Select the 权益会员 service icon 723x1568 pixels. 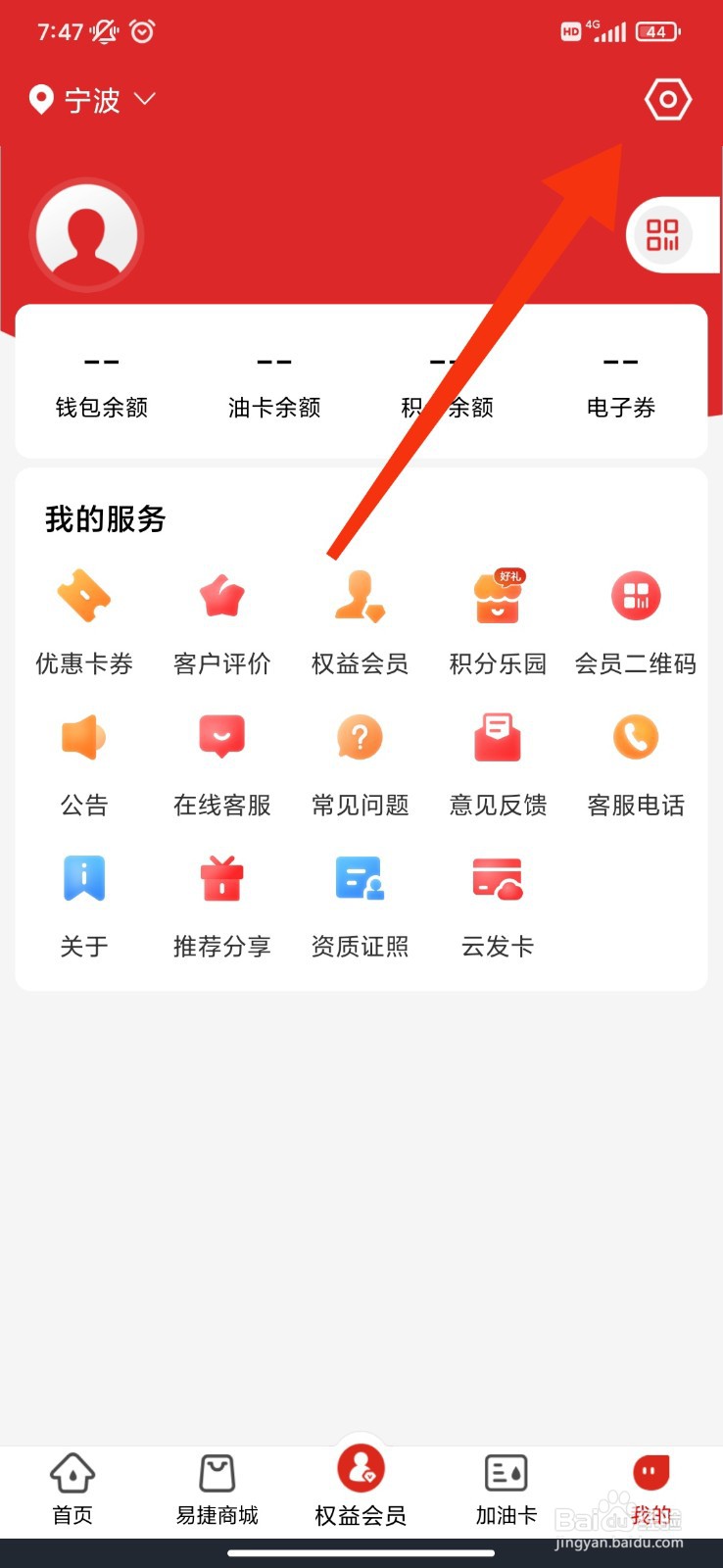(359, 617)
